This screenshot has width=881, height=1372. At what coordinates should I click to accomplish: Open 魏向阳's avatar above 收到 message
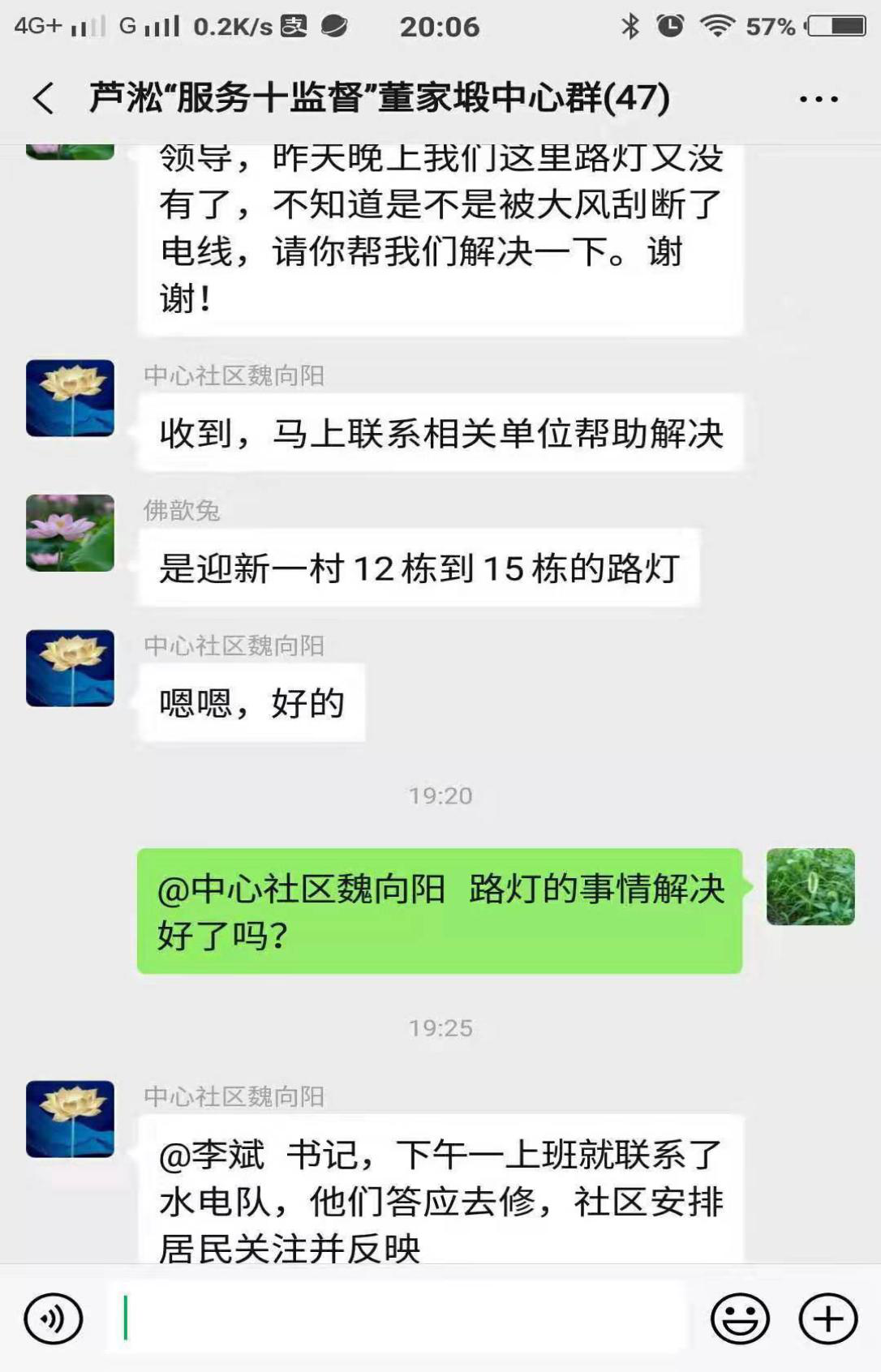(70, 398)
